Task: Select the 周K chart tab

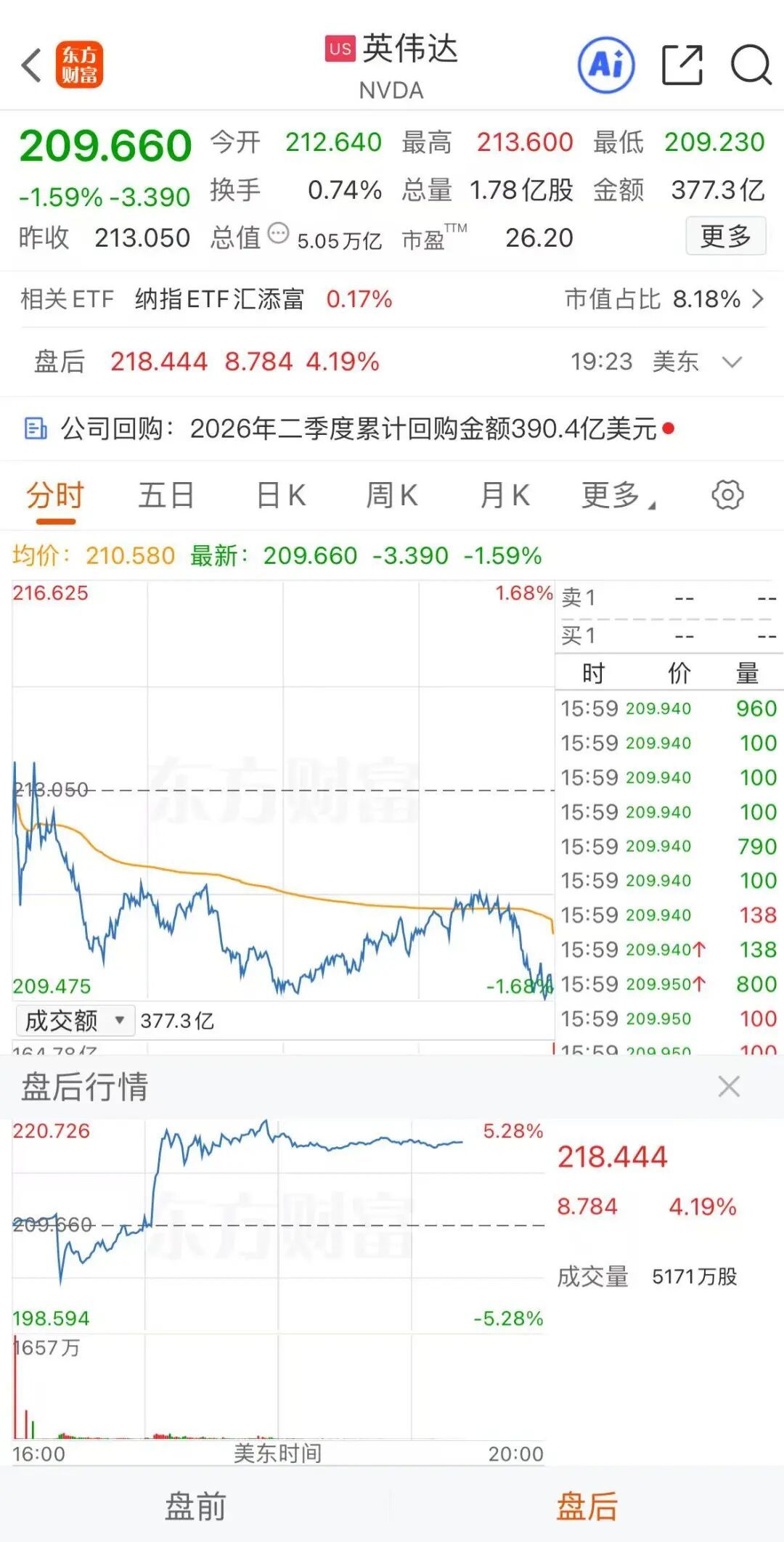Action: (392, 496)
